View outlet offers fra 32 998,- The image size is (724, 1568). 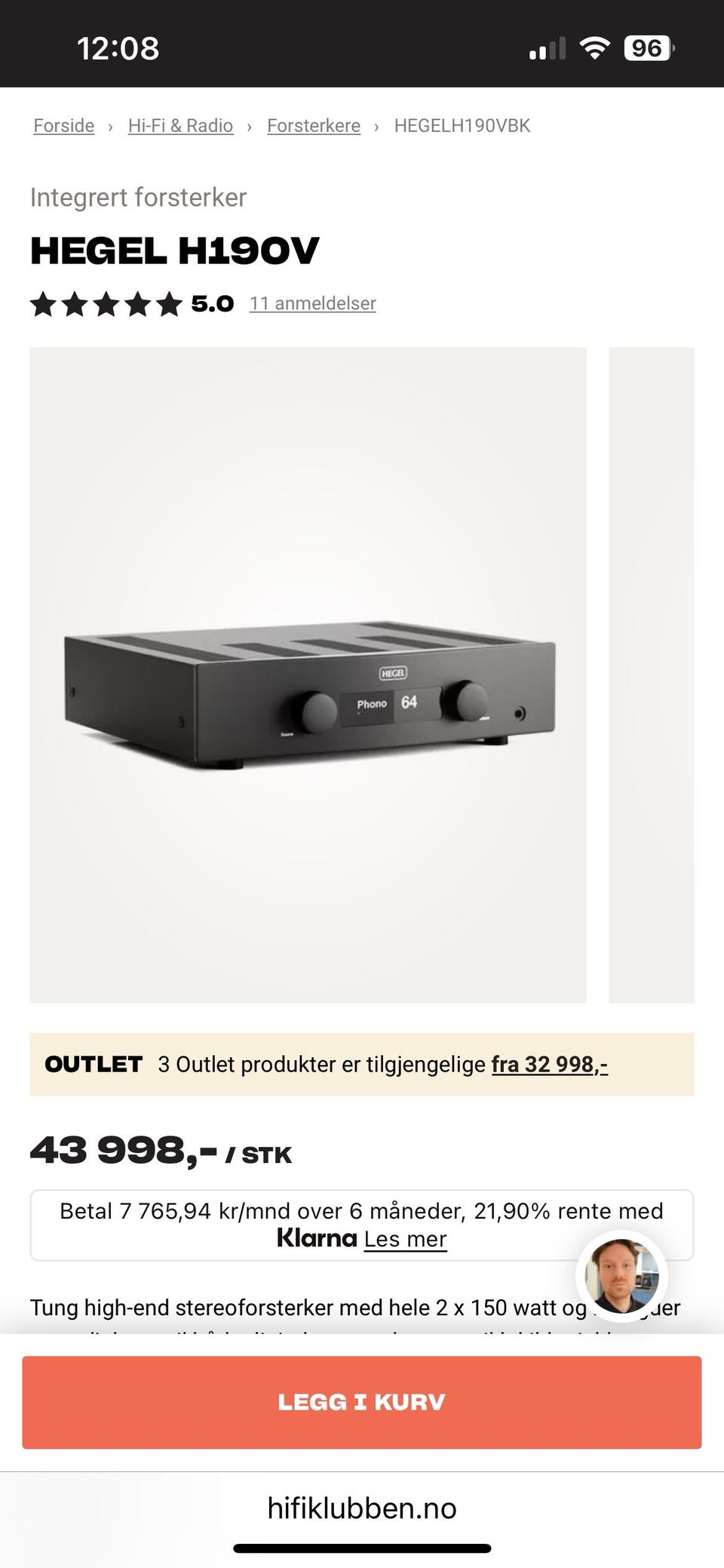point(549,1065)
